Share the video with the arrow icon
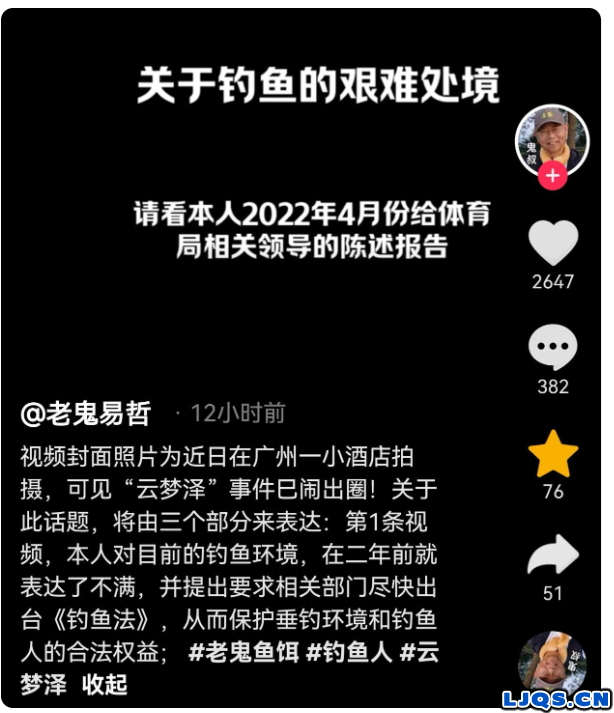614x713 pixels. 552,556
